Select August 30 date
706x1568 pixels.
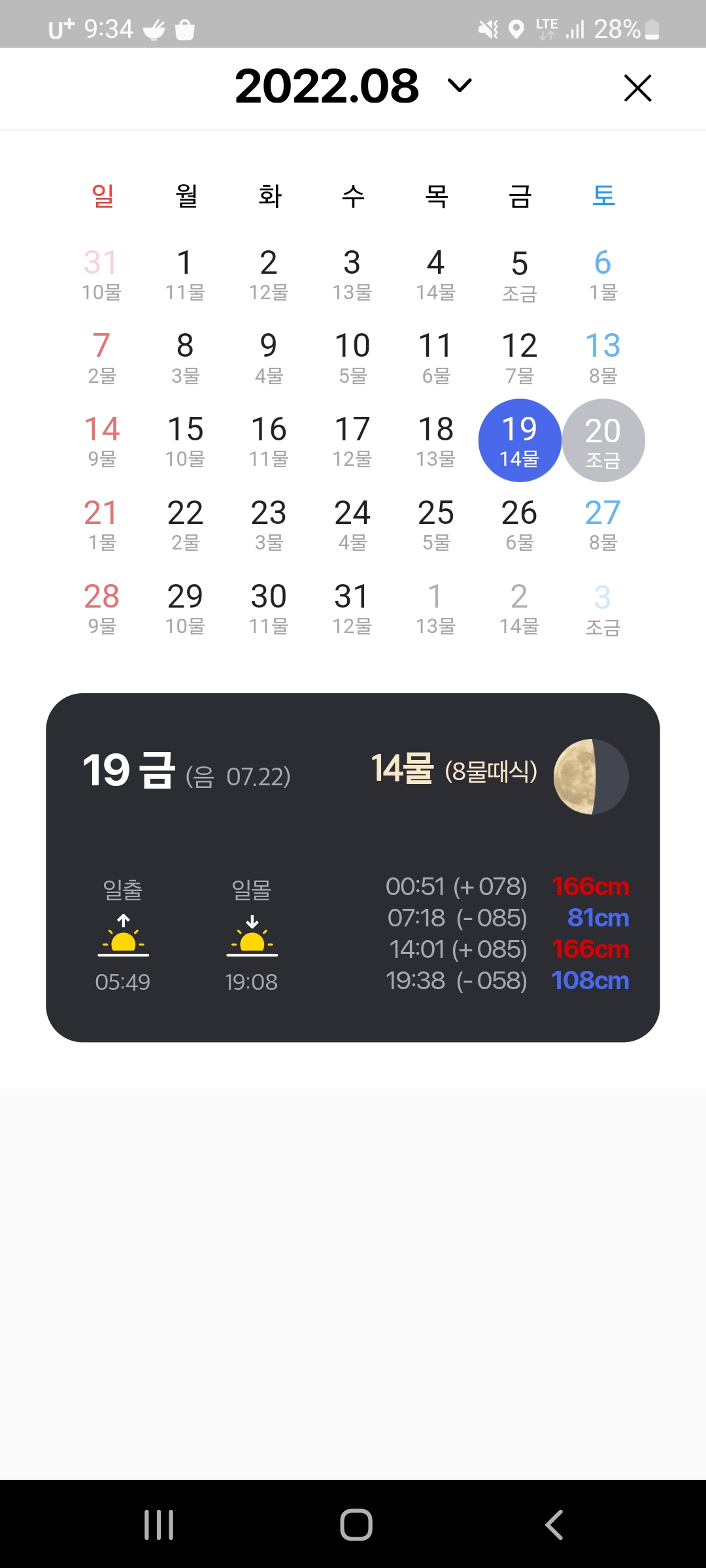269,608
